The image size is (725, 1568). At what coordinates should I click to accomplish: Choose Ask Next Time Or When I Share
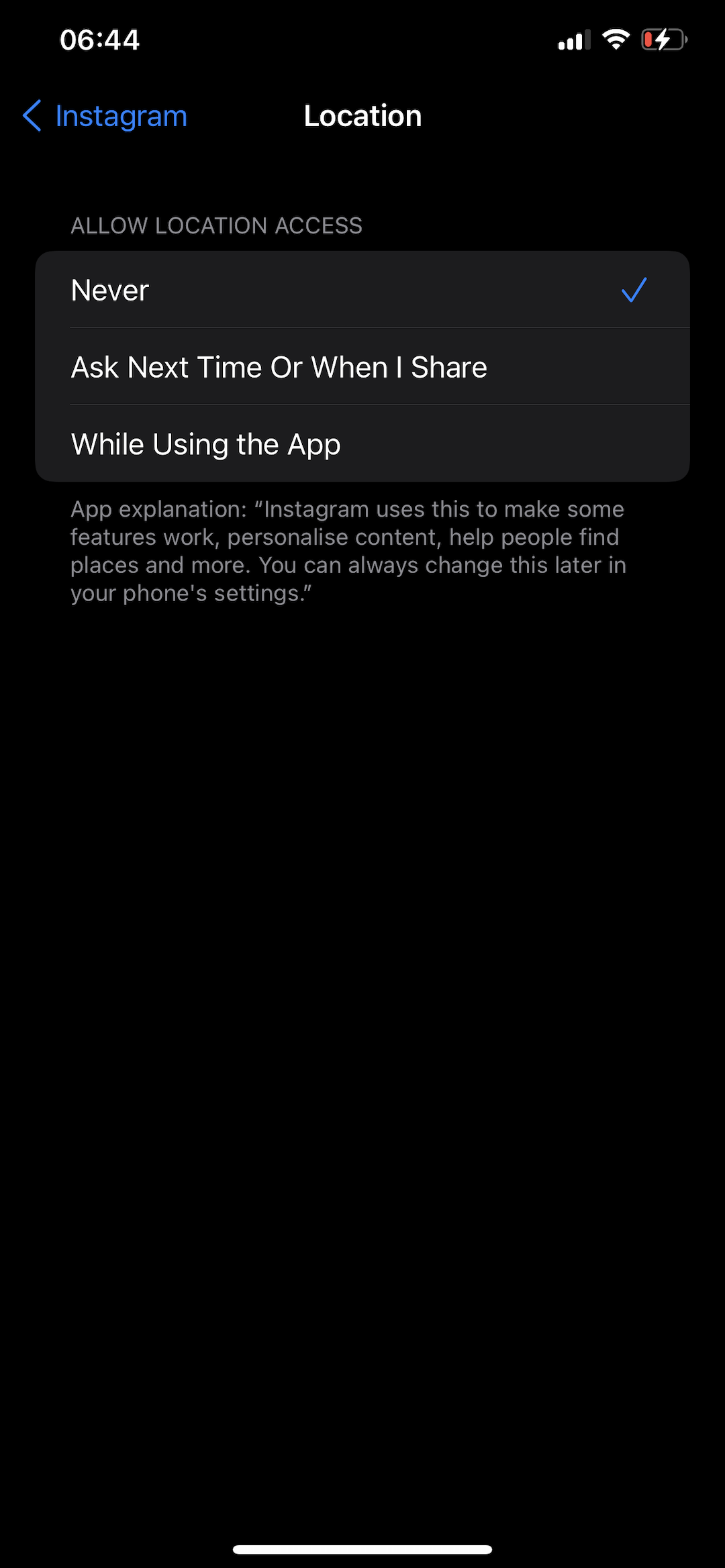coord(362,367)
